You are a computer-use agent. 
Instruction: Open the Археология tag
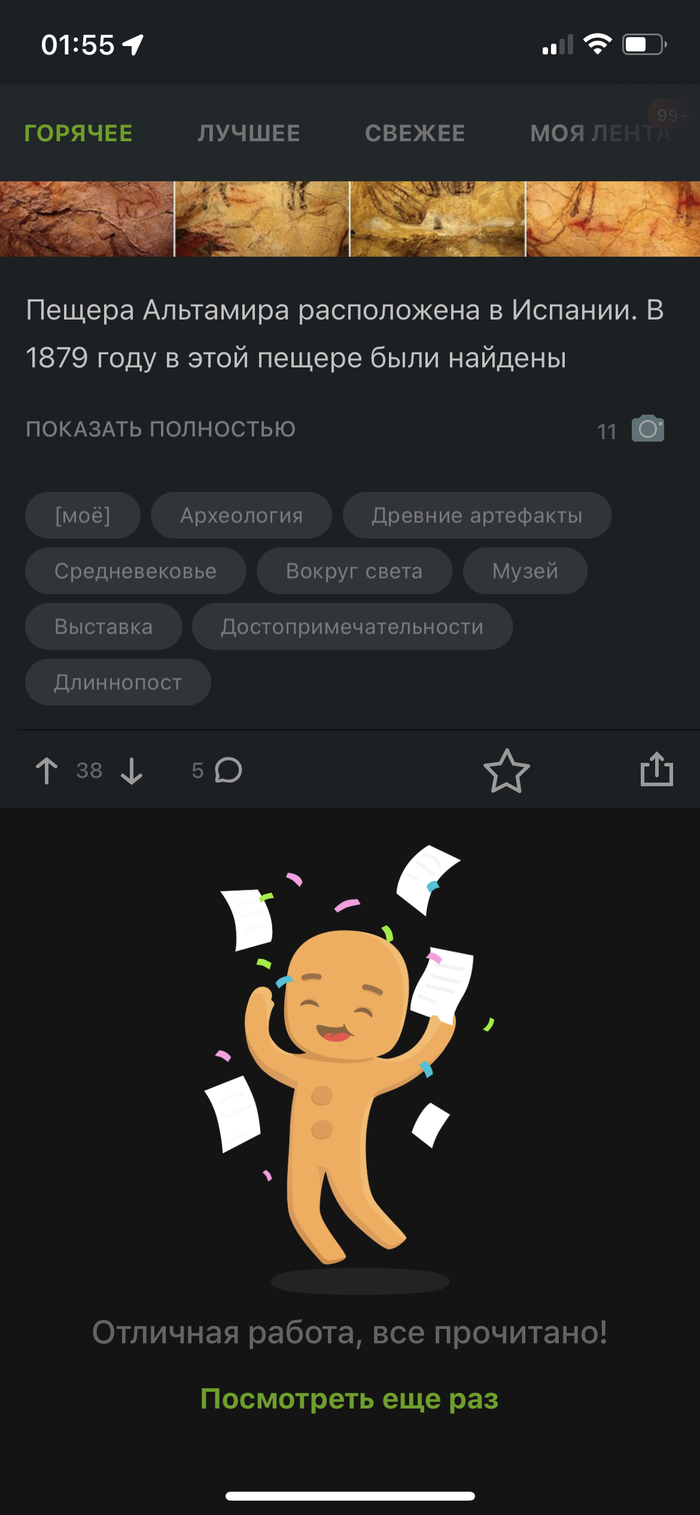coord(241,516)
